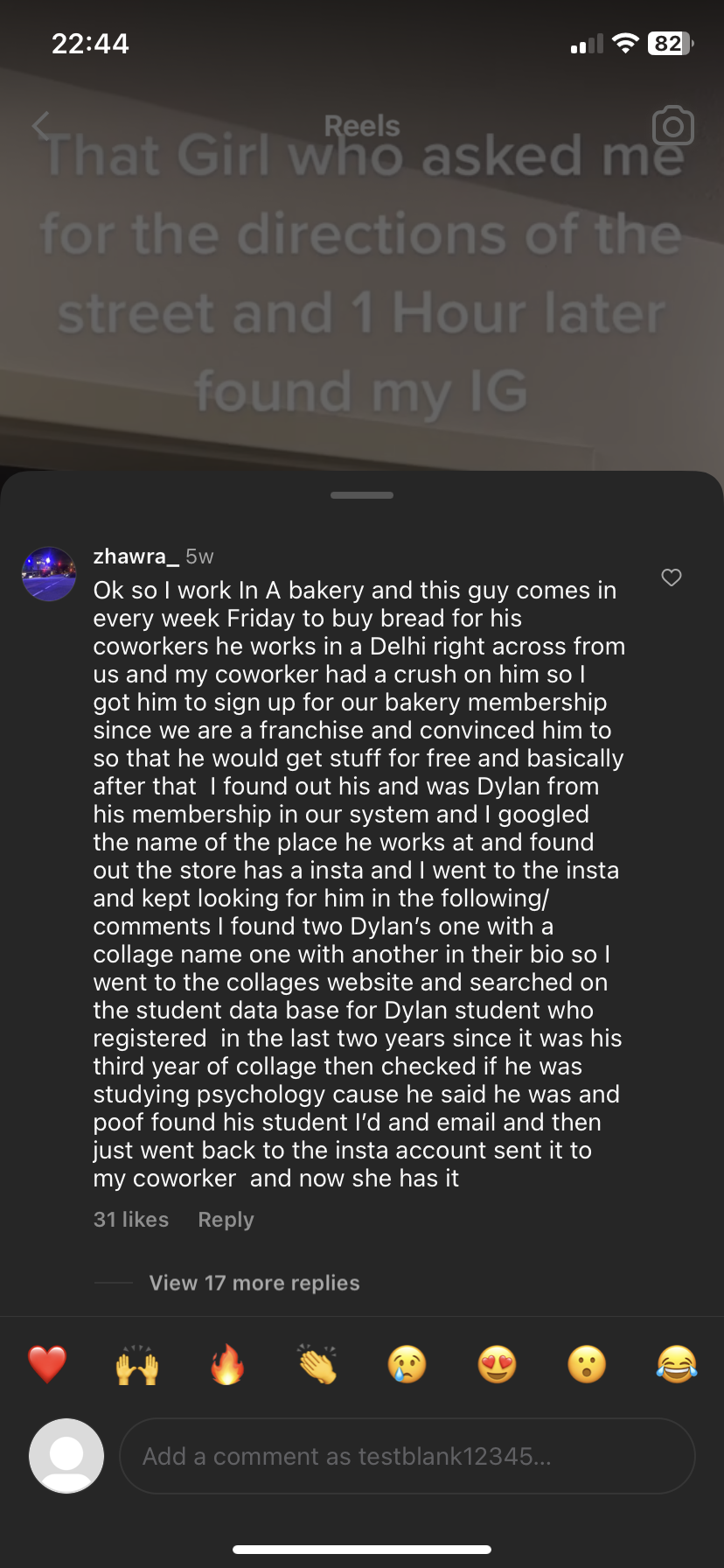Reply to zhawra_'s comment
Image resolution: width=724 pixels, height=1568 pixels.
(226, 1220)
